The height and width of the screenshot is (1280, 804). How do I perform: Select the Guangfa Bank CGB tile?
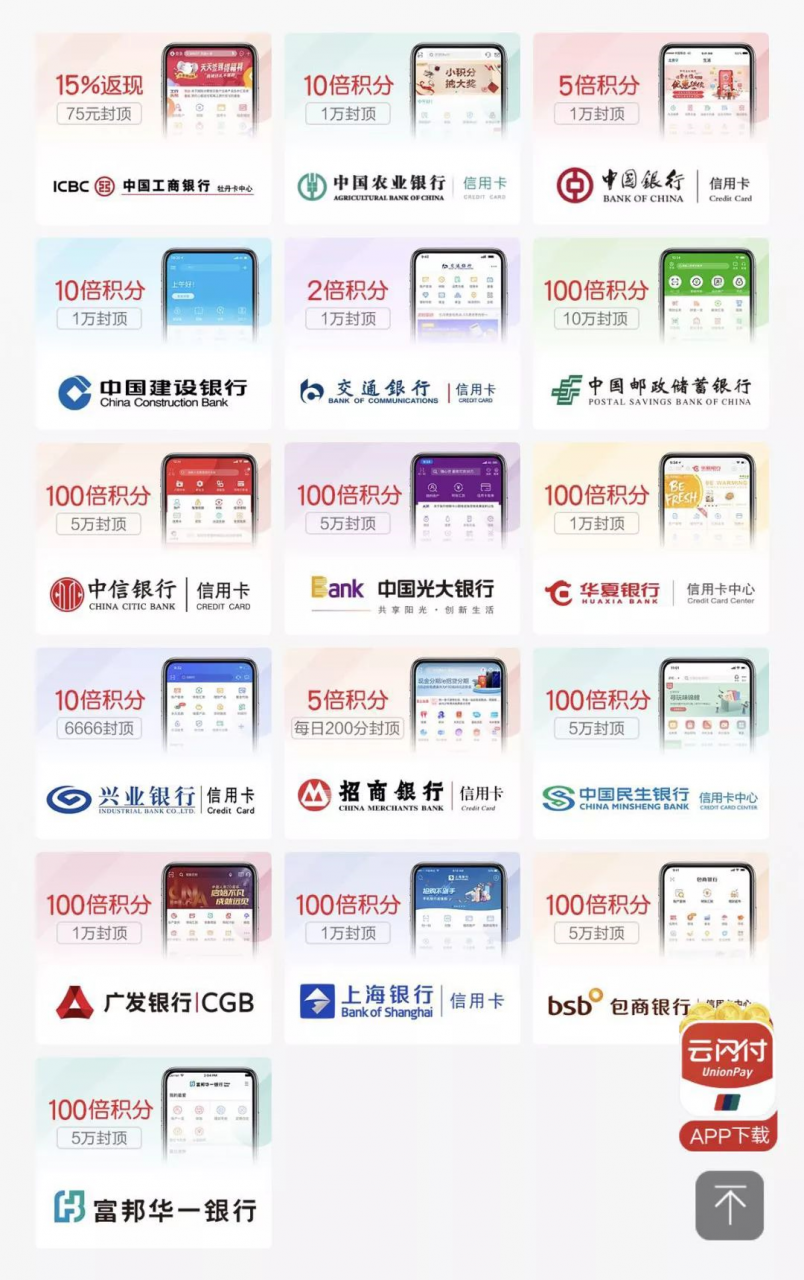point(153,949)
